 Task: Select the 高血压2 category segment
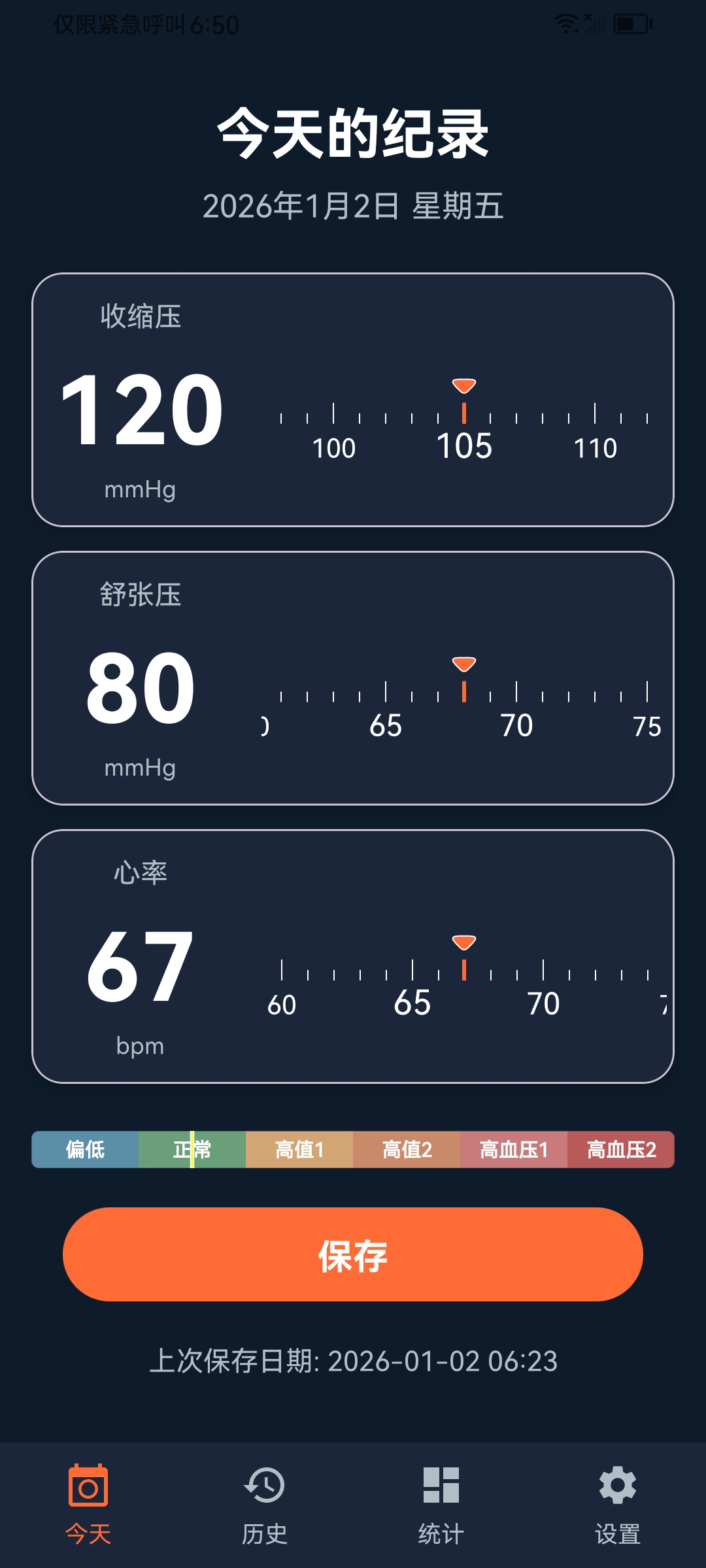pyautogui.click(x=621, y=1150)
